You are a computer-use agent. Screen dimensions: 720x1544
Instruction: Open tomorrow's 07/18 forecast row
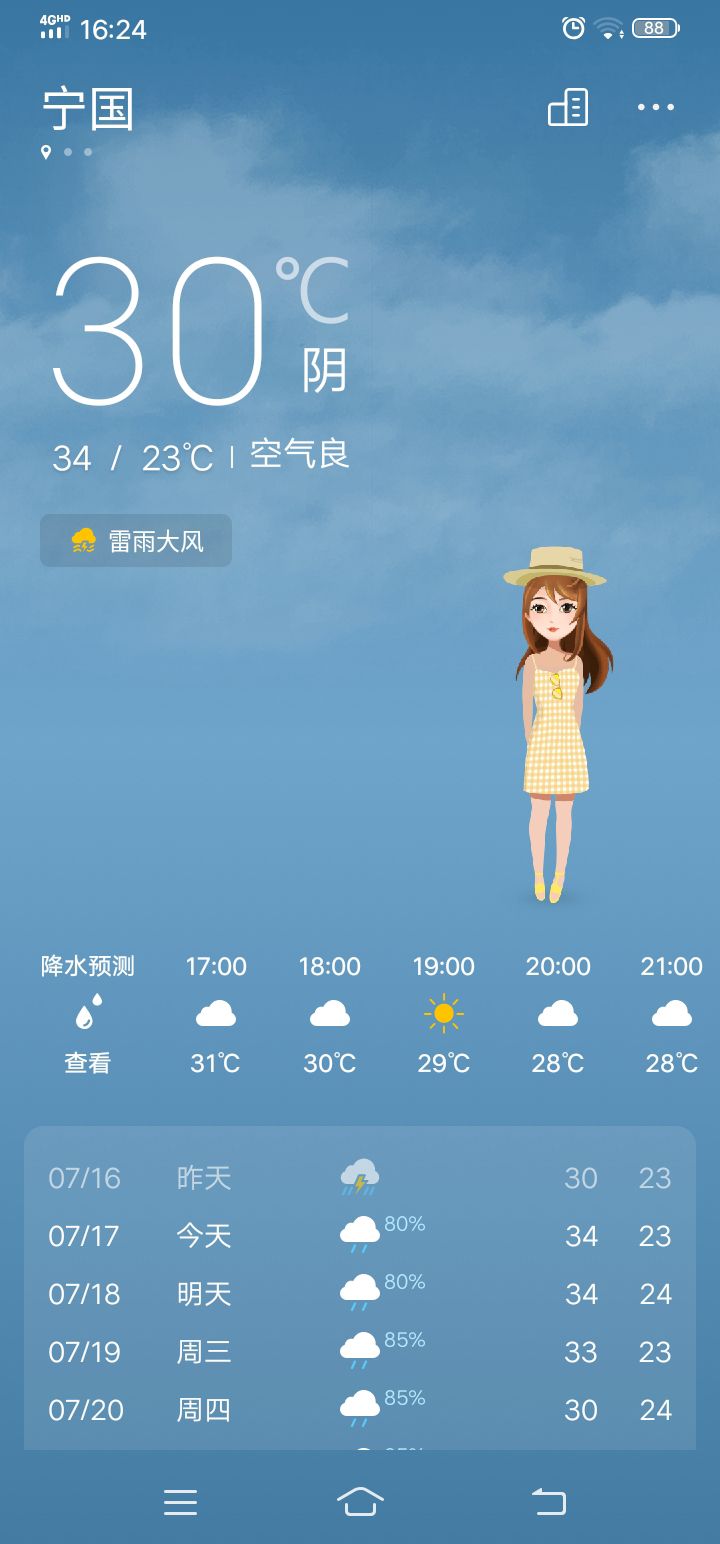pos(360,1294)
